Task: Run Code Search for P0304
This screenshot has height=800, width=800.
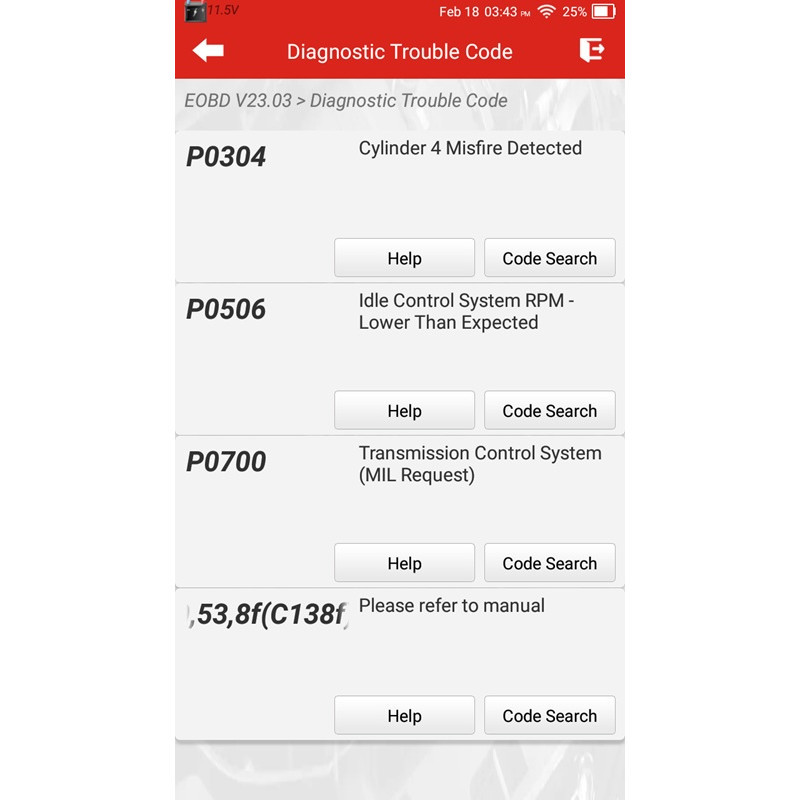Action: tap(549, 258)
